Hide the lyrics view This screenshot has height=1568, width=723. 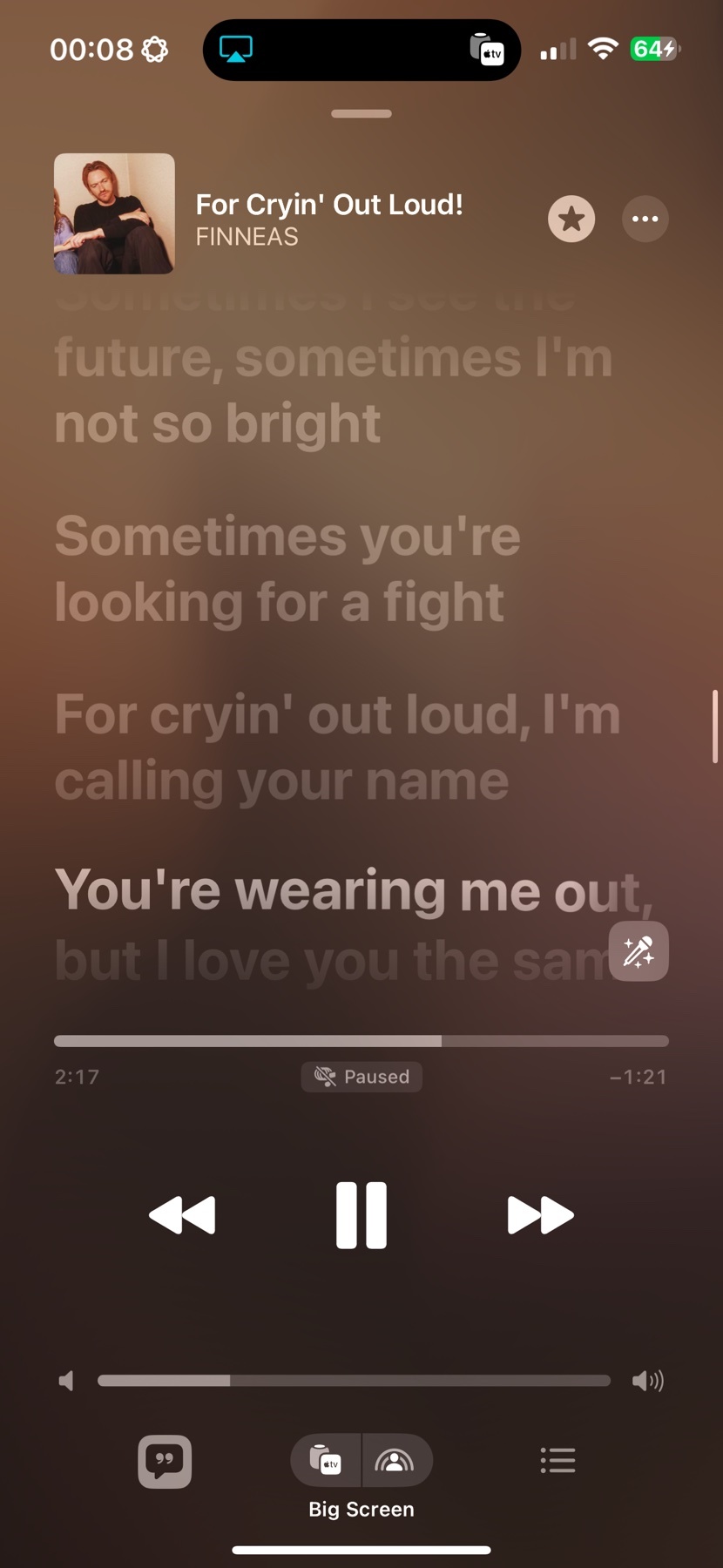pos(165,1461)
